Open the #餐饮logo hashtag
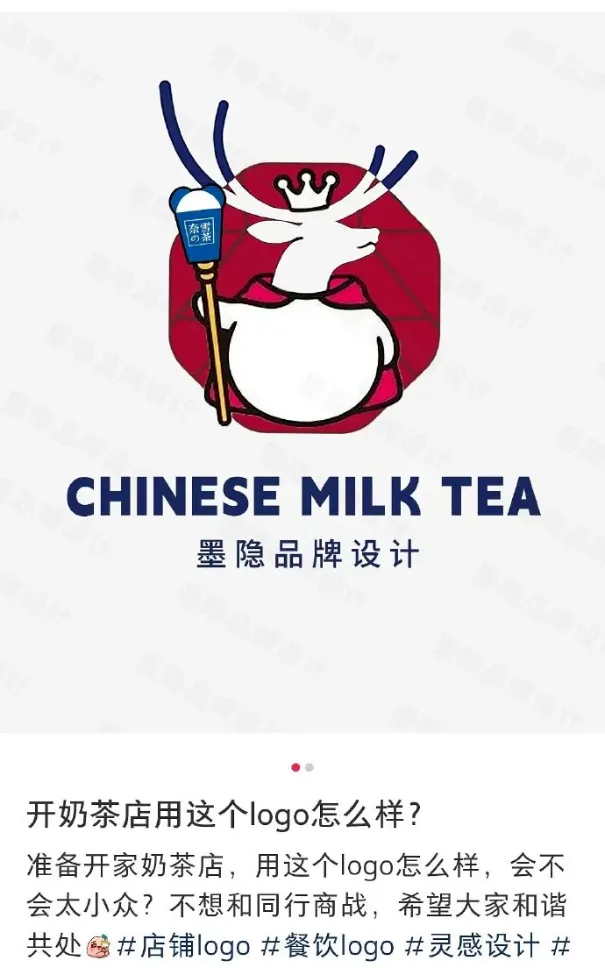This screenshot has height=968, width=605. click(327, 946)
